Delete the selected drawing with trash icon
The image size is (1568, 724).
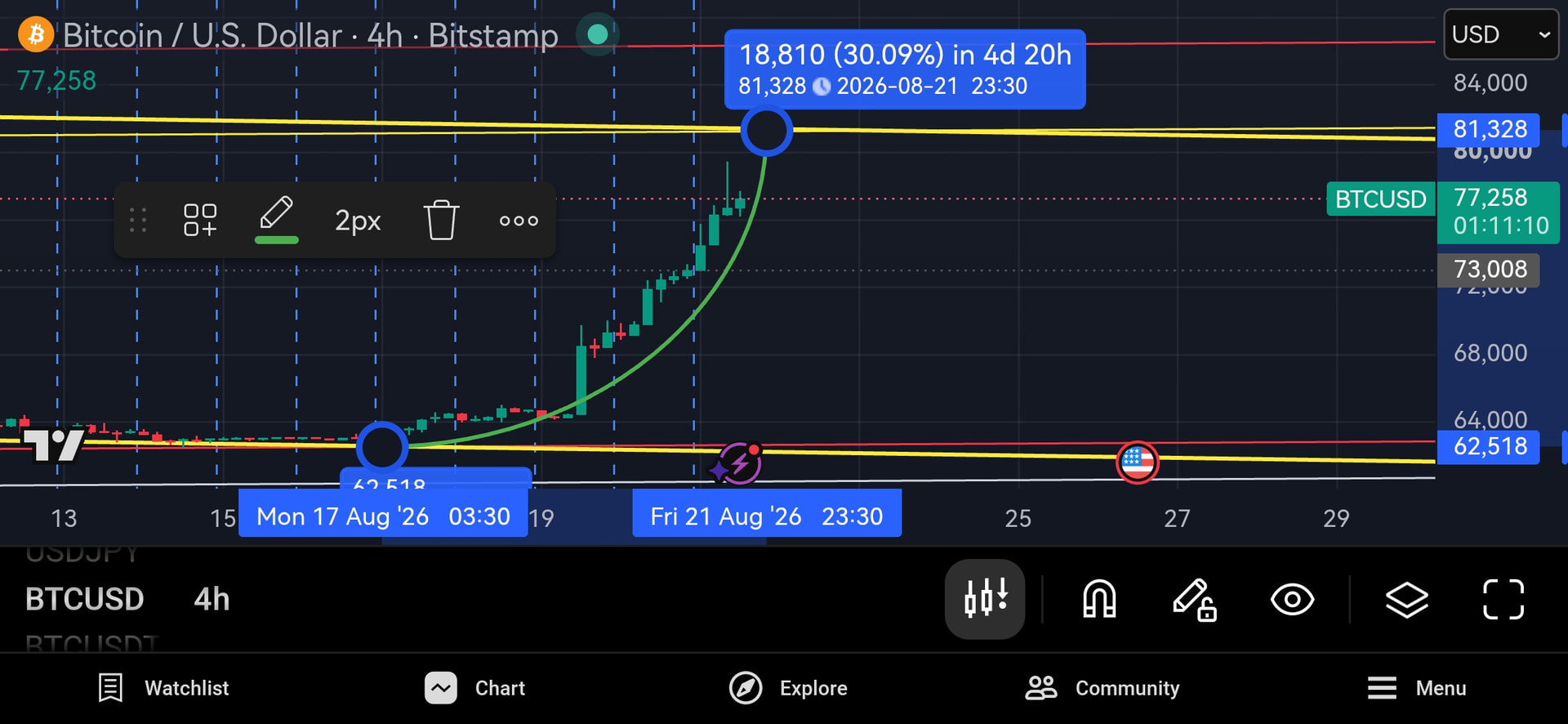(441, 220)
